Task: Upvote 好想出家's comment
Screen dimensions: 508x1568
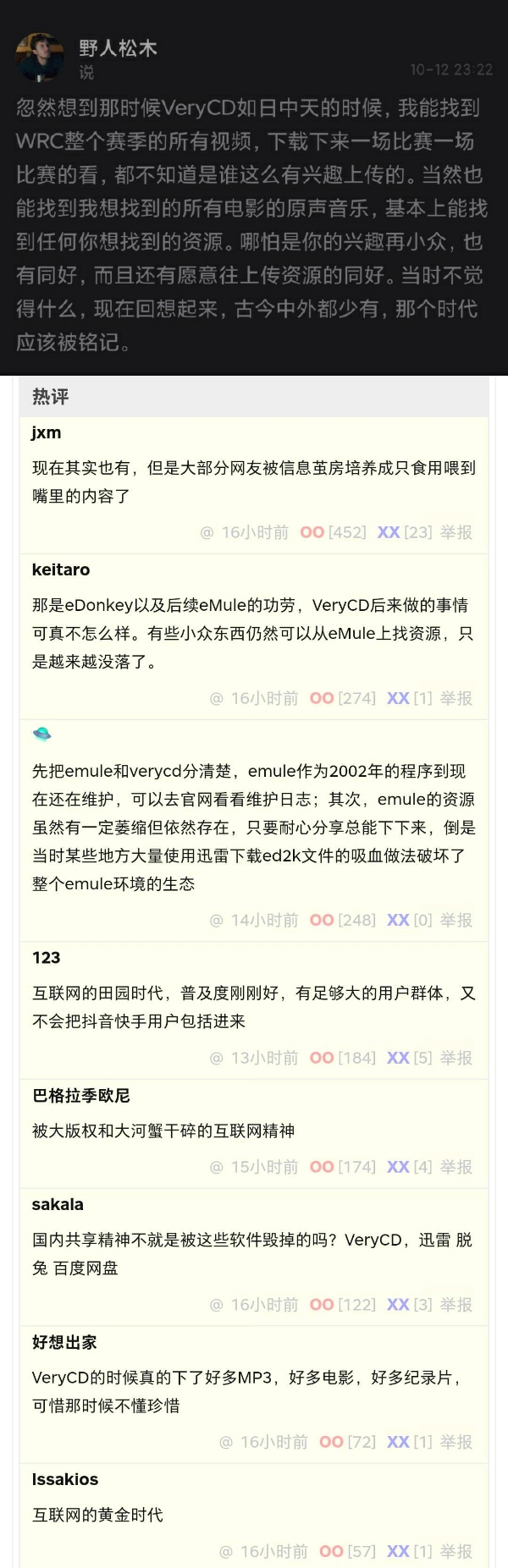Action: 330,1442
